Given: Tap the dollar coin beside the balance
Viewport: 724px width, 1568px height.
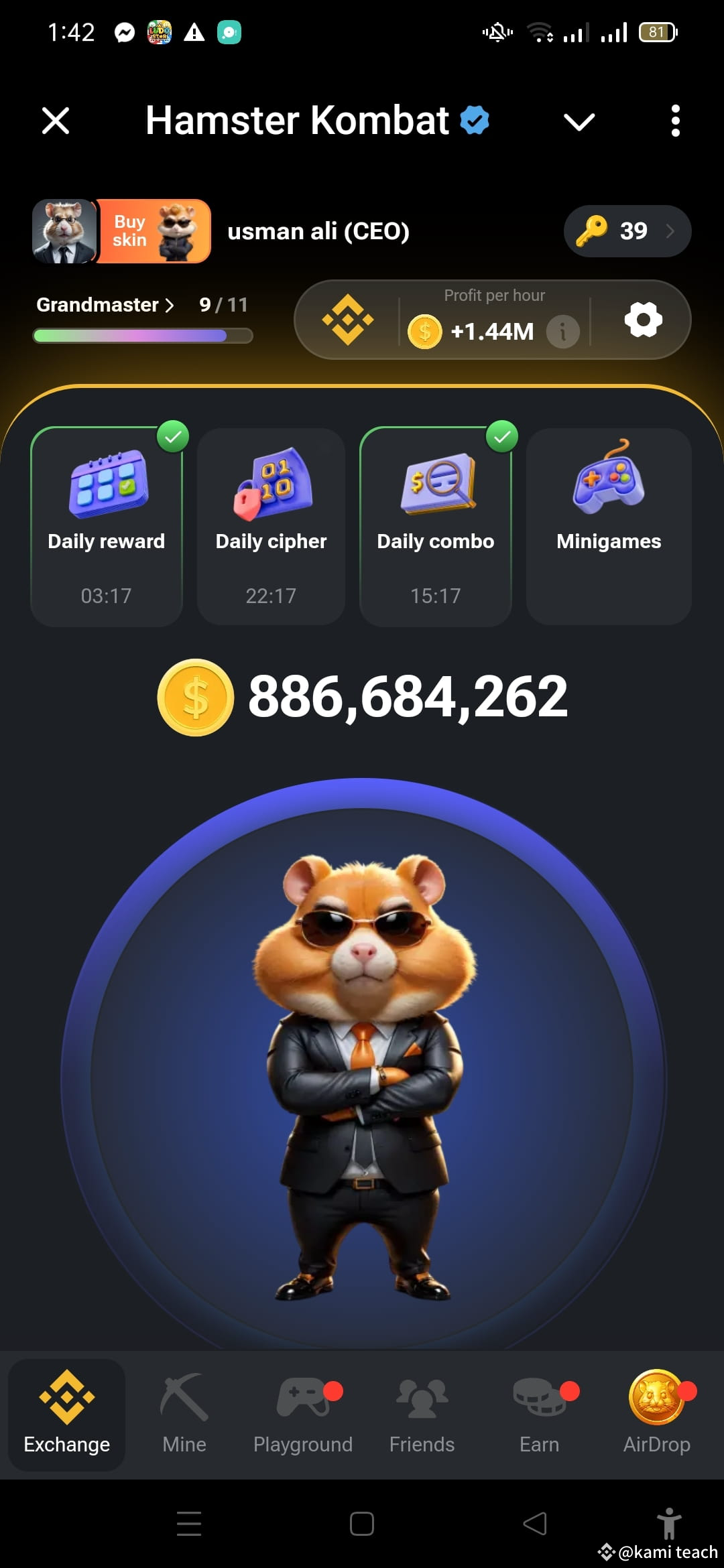Looking at the screenshot, I should tap(194, 697).
